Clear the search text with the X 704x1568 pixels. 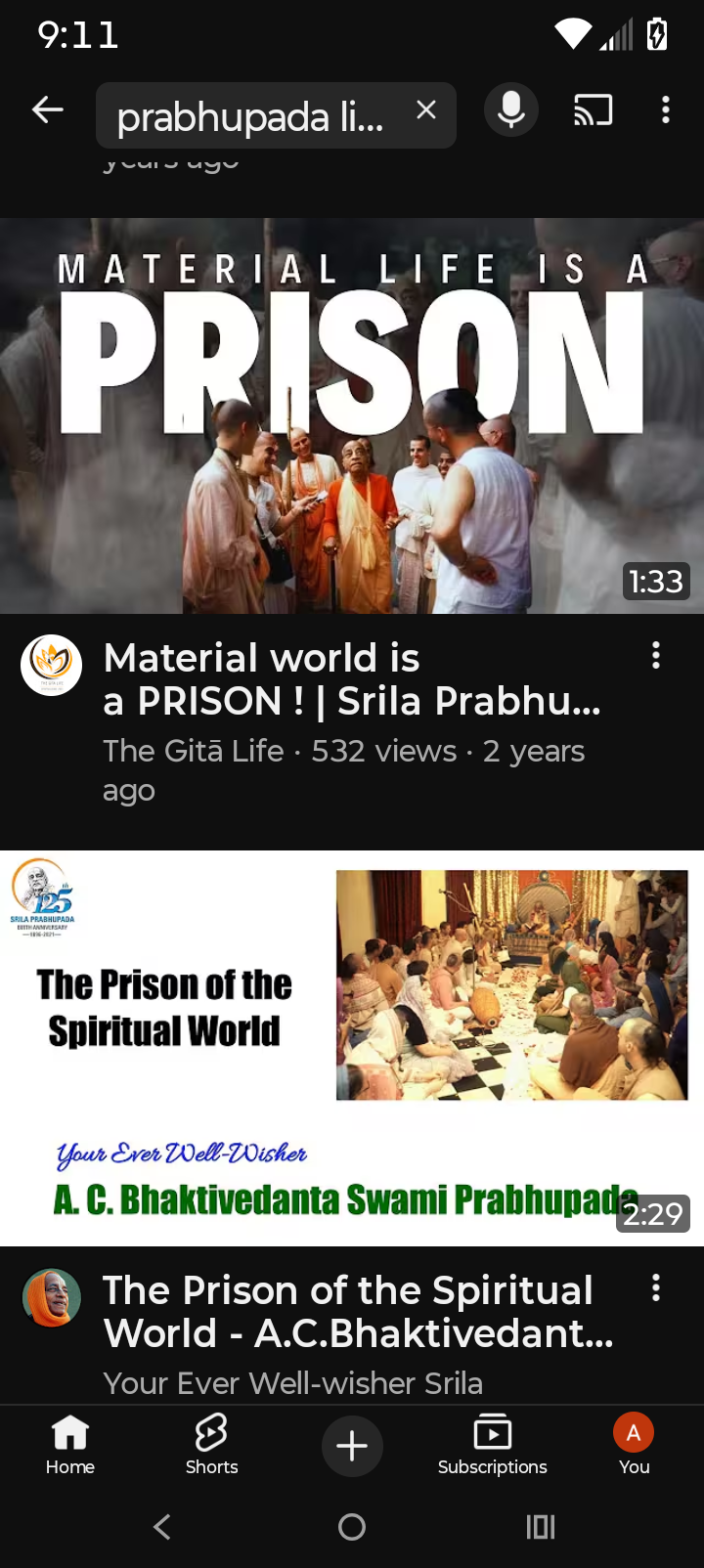(x=425, y=110)
